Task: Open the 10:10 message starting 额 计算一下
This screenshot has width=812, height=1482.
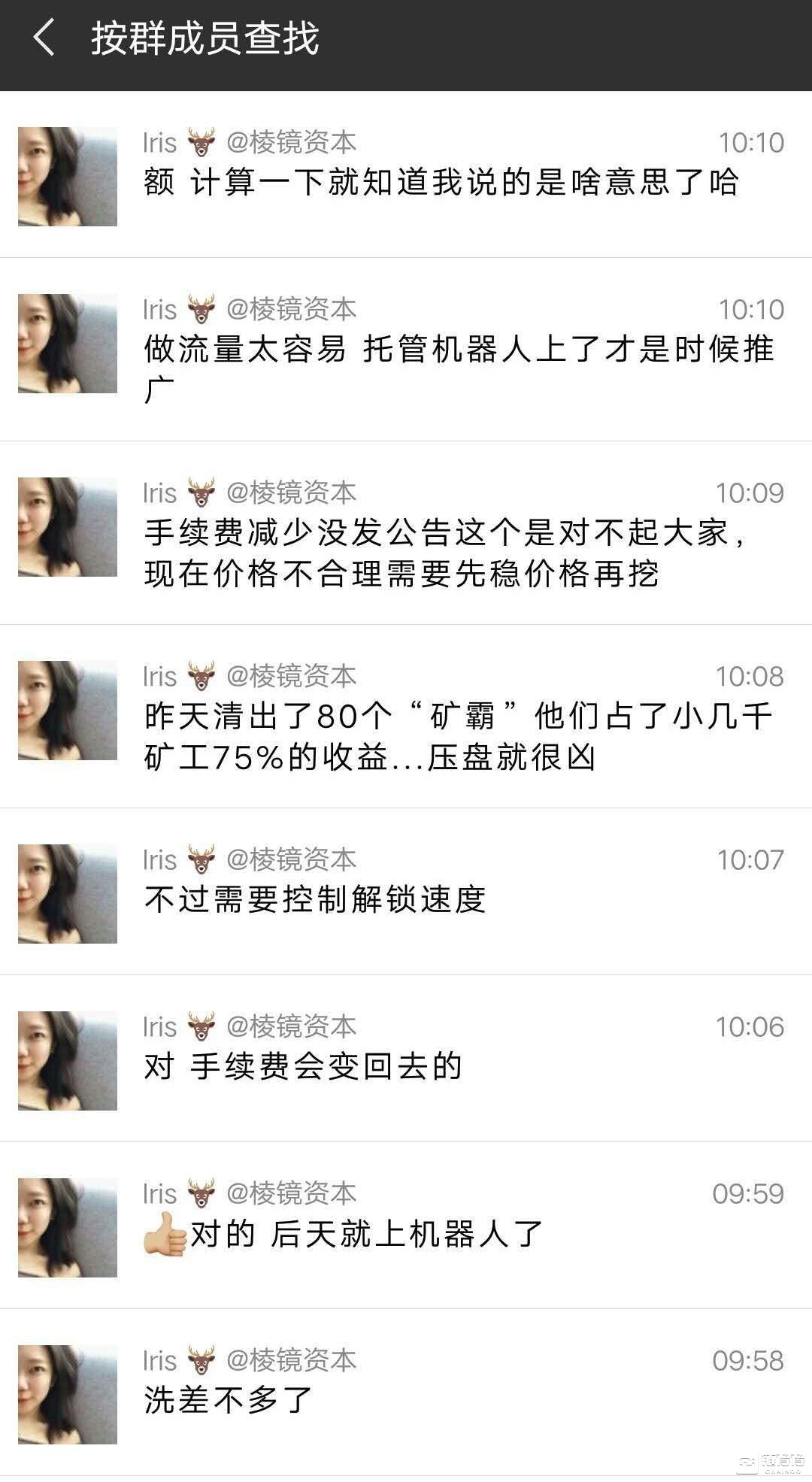Action: [441, 182]
